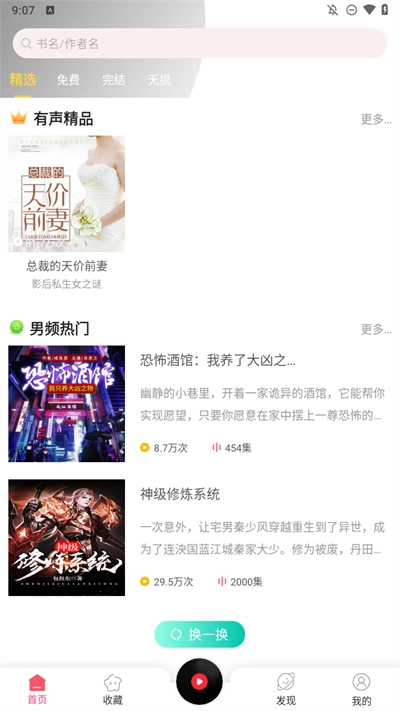400x711 pixels.
Task: Select the 无损 tab
Action: point(159,80)
